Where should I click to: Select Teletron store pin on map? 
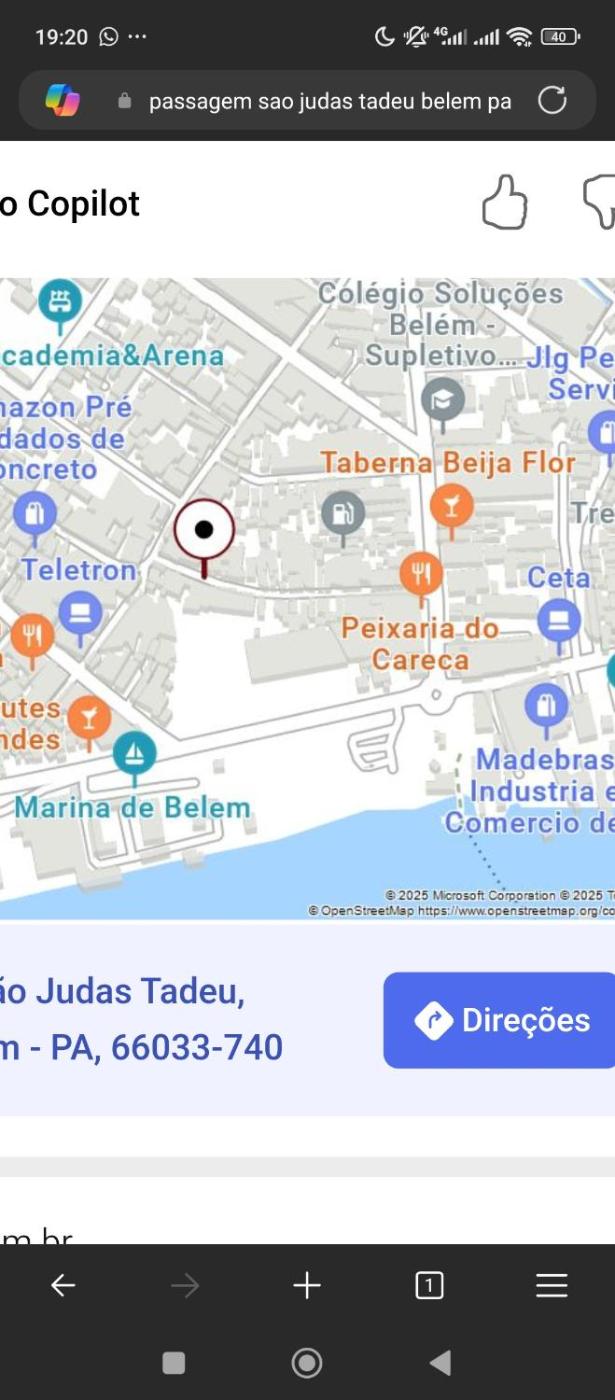click(x=80, y=611)
